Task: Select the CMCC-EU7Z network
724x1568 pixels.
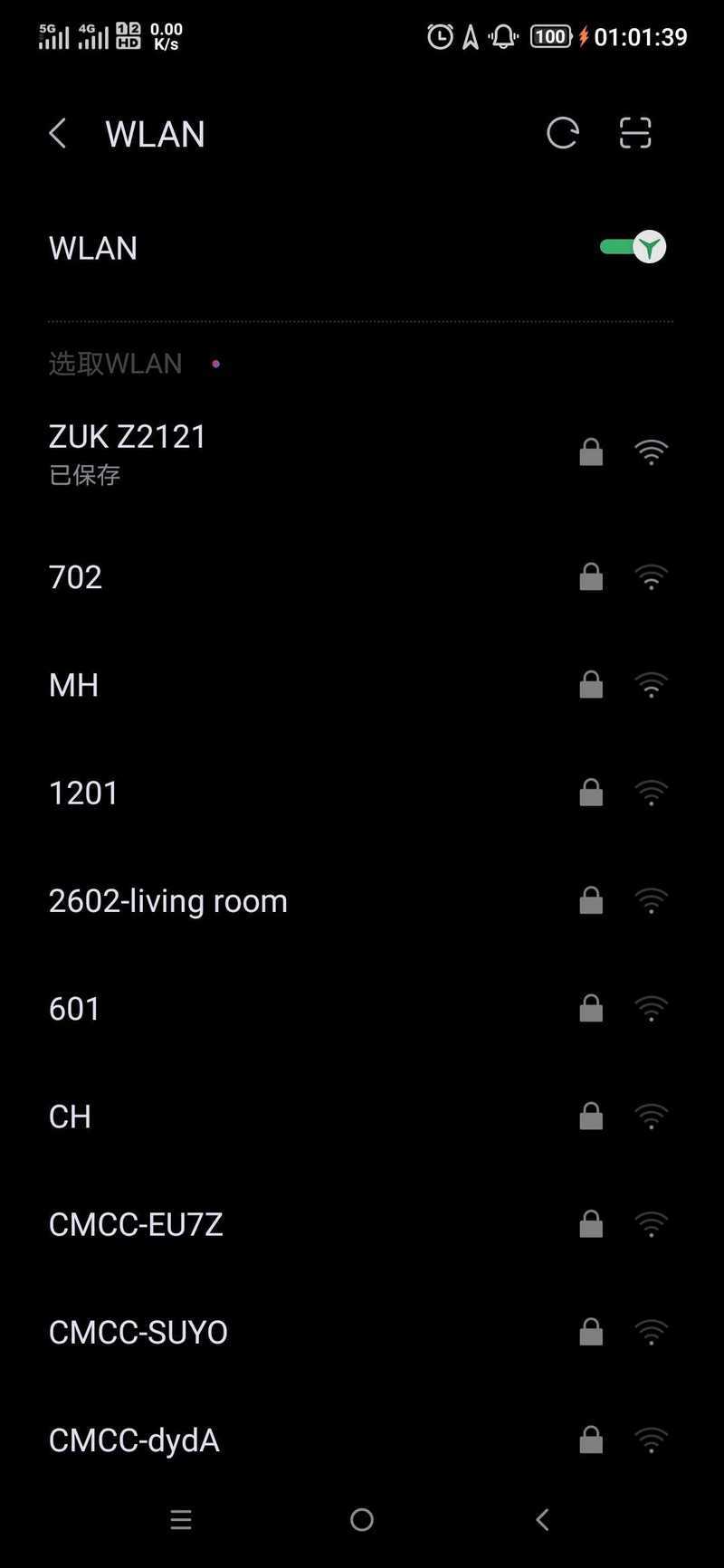Action: pyautogui.click(x=362, y=1223)
